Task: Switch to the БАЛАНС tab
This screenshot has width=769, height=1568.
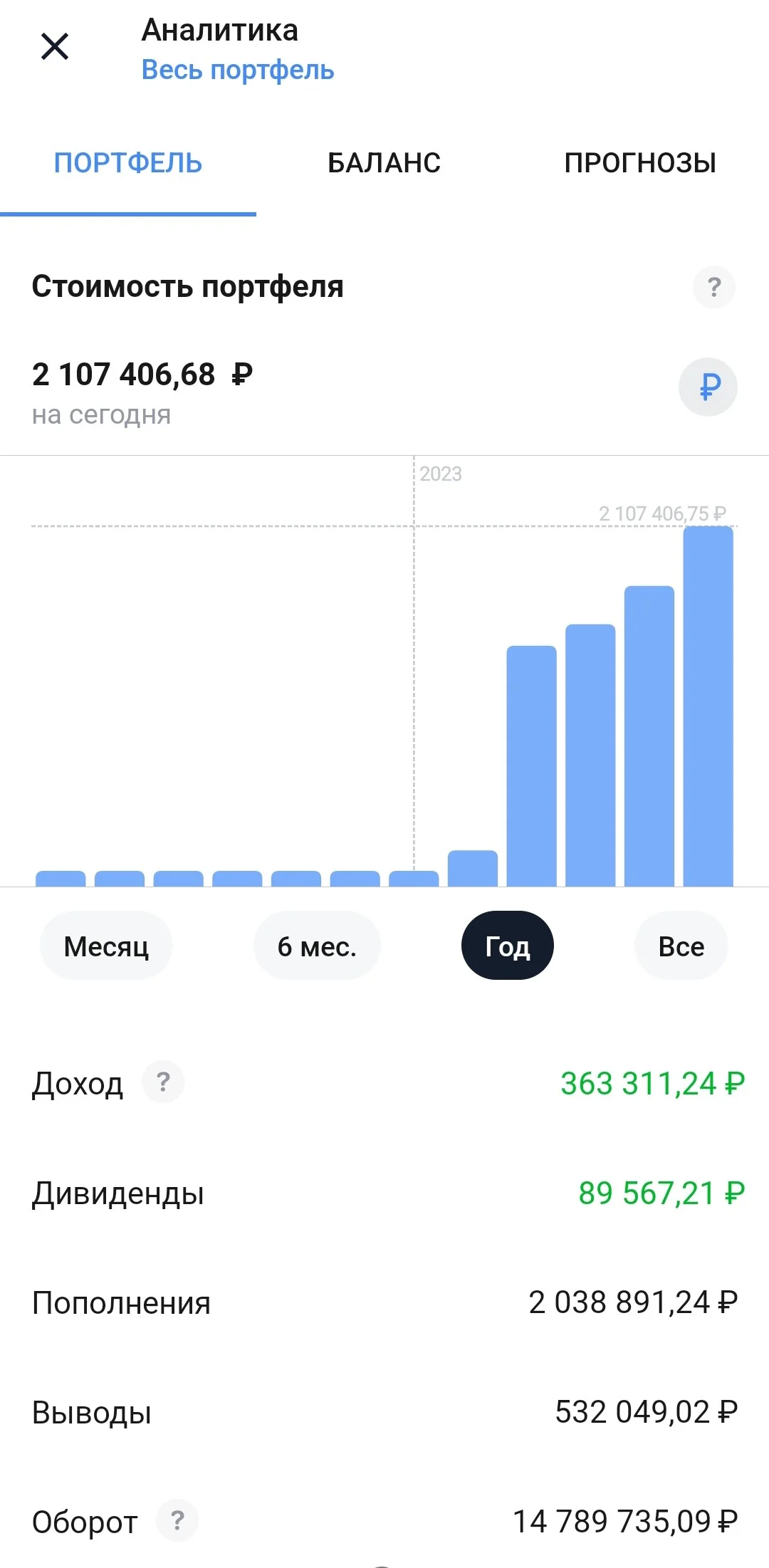Action: (384, 163)
